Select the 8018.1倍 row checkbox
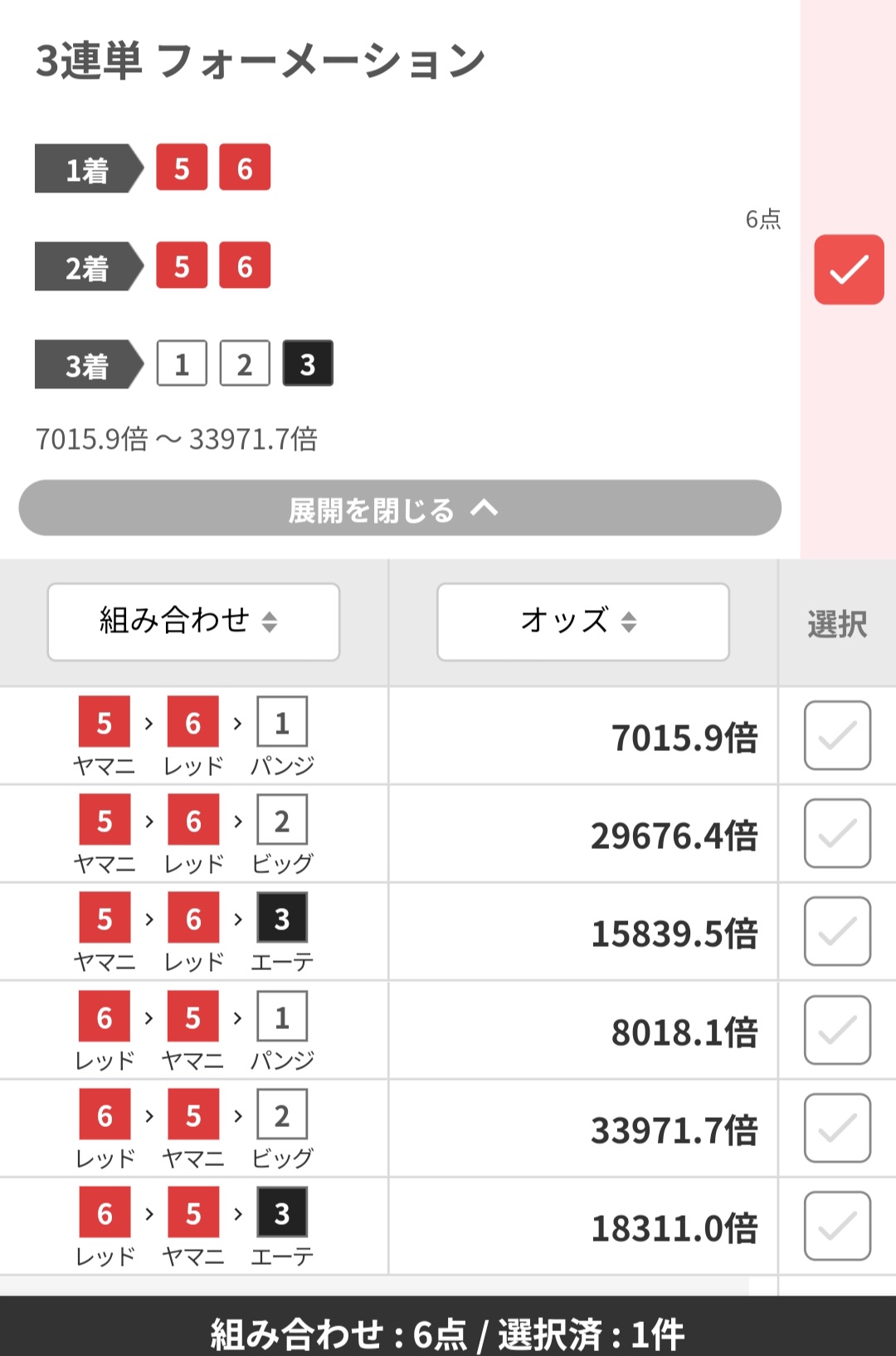896x1356 pixels. (x=837, y=1030)
